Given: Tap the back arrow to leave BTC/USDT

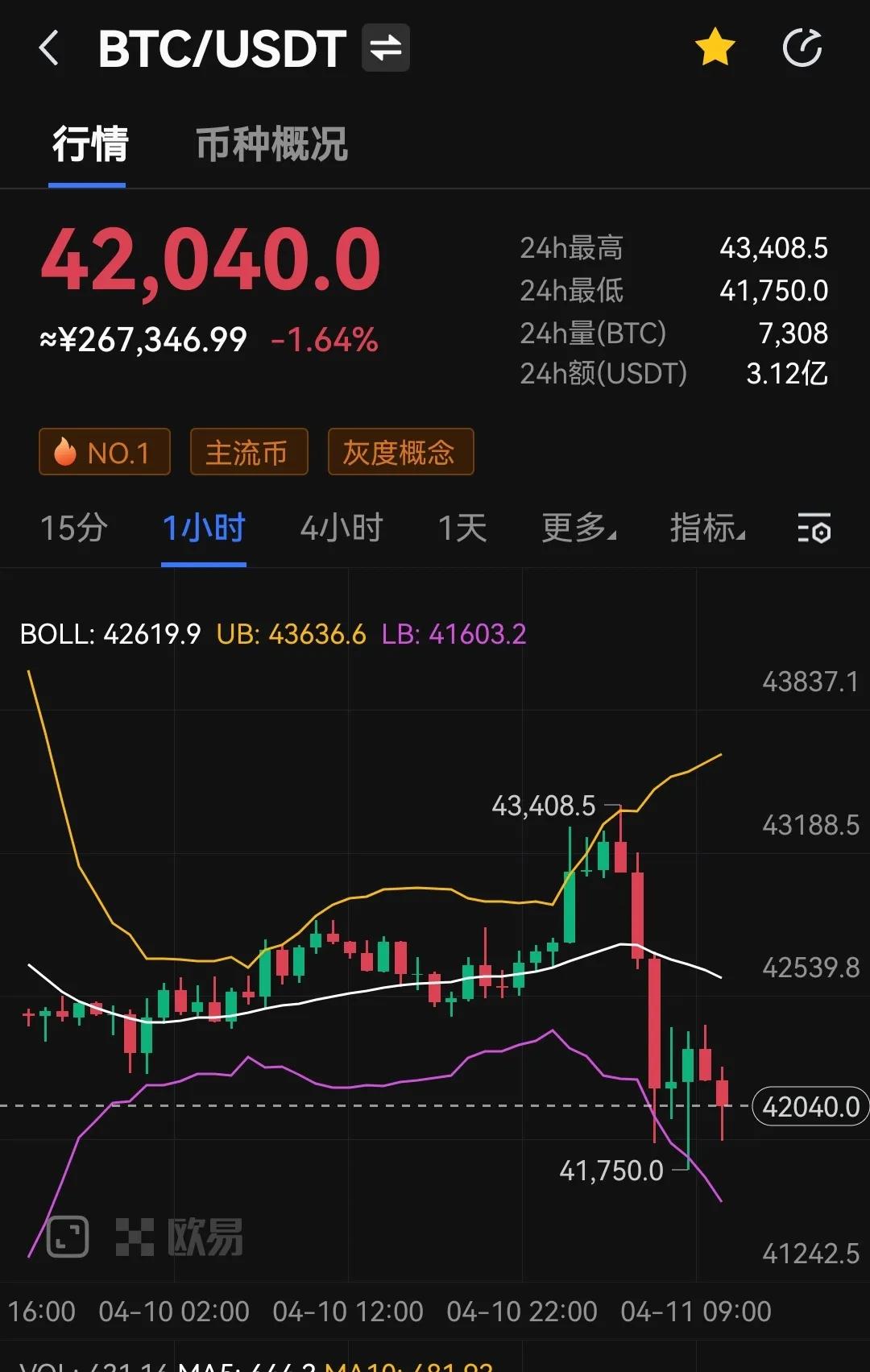Looking at the screenshot, I should pyautogui.click(x=50, y=47).
